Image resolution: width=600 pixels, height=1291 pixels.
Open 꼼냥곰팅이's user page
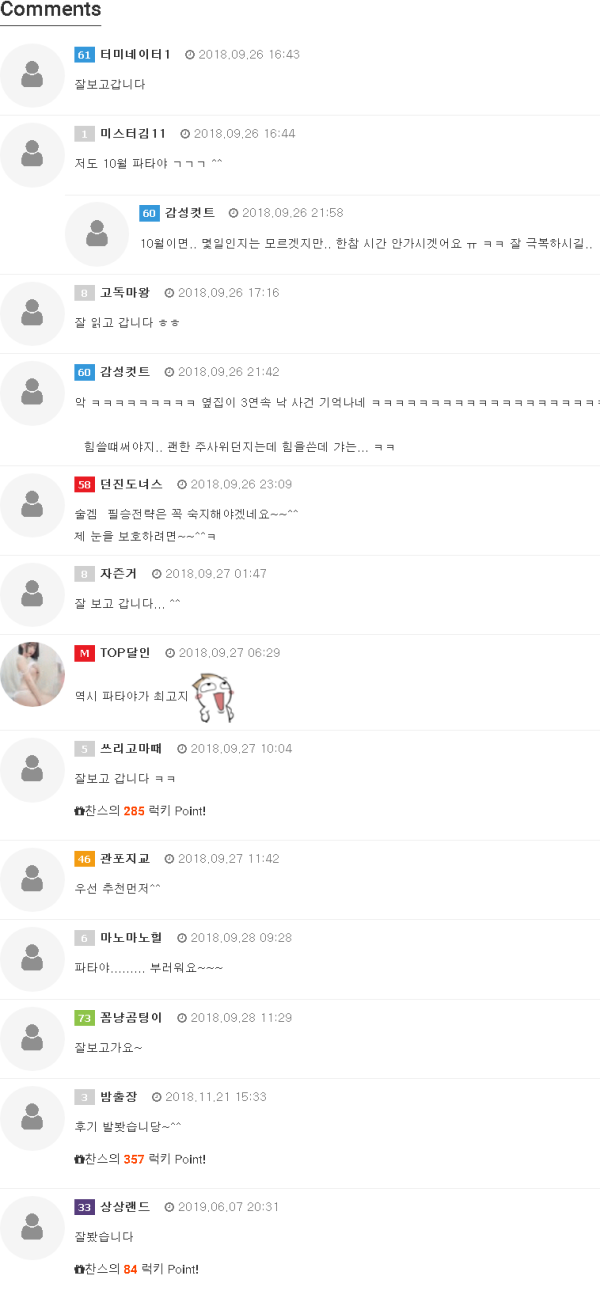[x=130, y=1017]
